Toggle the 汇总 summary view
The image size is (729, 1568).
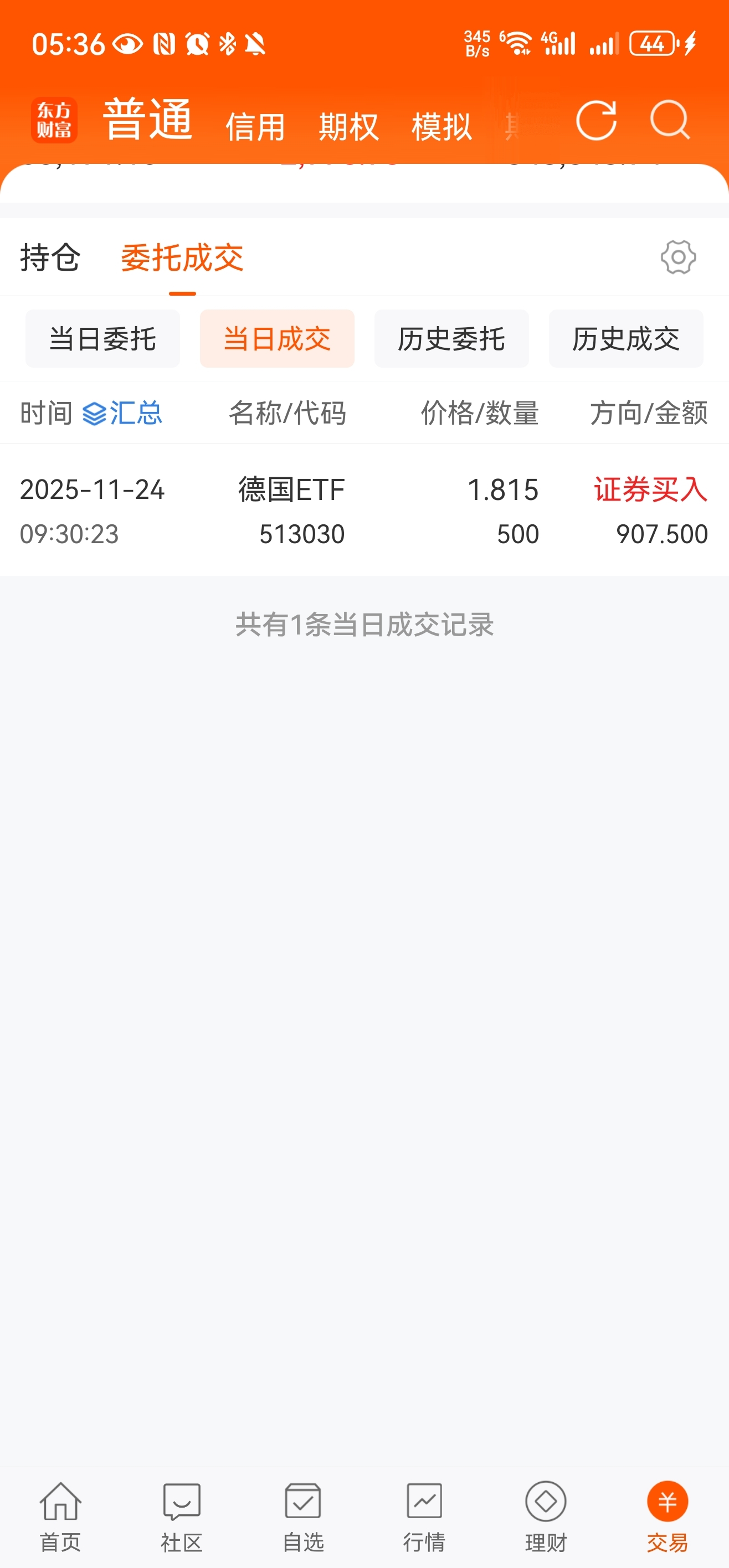coord(122,413)
